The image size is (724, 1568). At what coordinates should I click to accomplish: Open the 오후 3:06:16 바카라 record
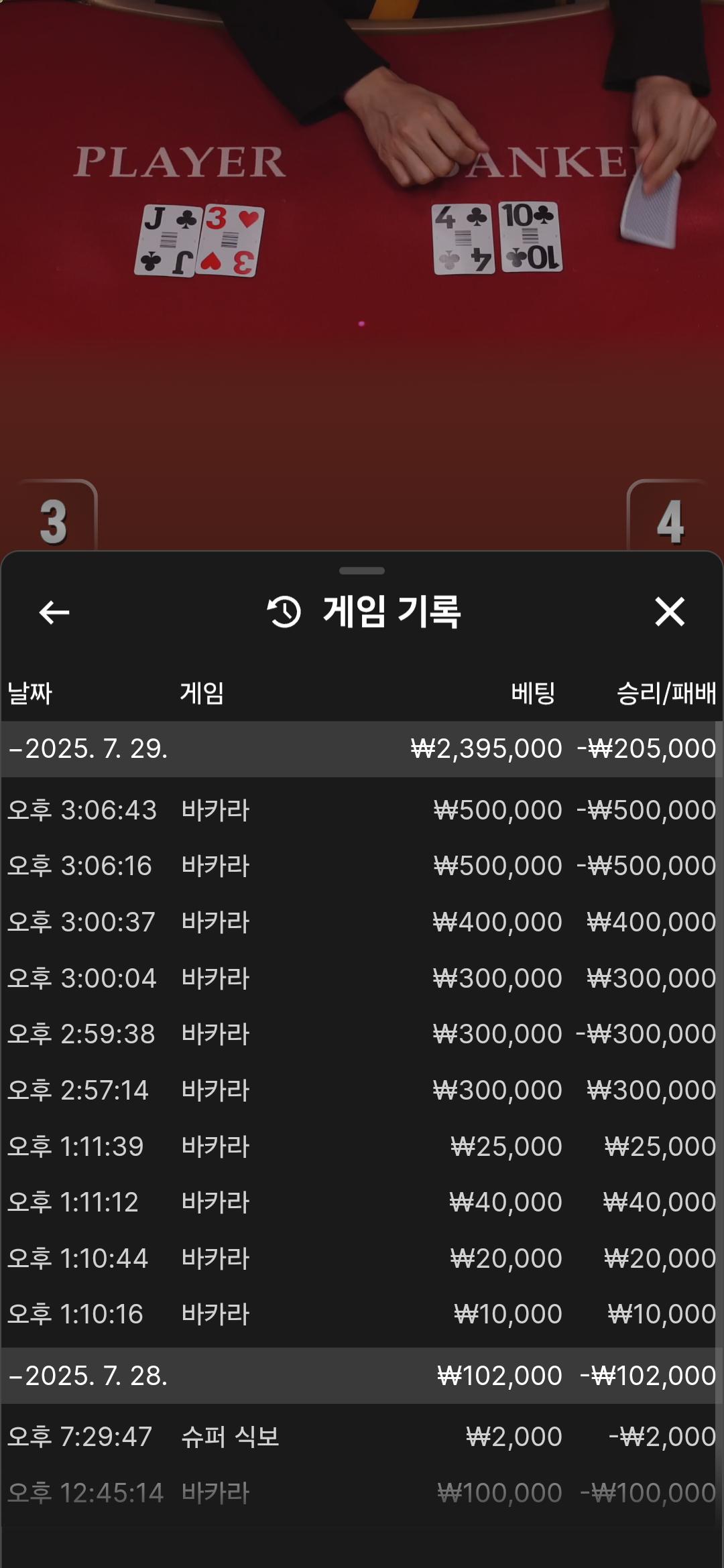coord(361,866)
